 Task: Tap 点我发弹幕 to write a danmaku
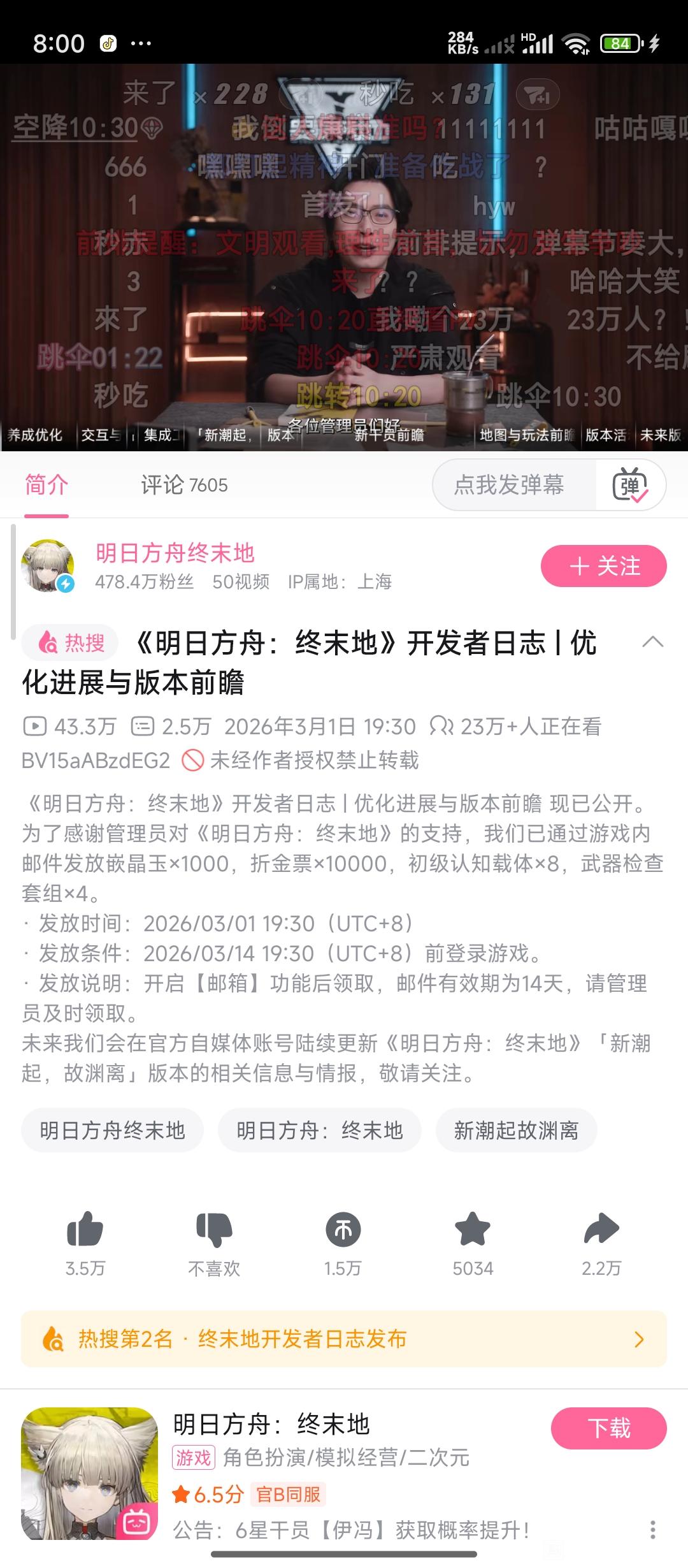click(x=510, y=485)
